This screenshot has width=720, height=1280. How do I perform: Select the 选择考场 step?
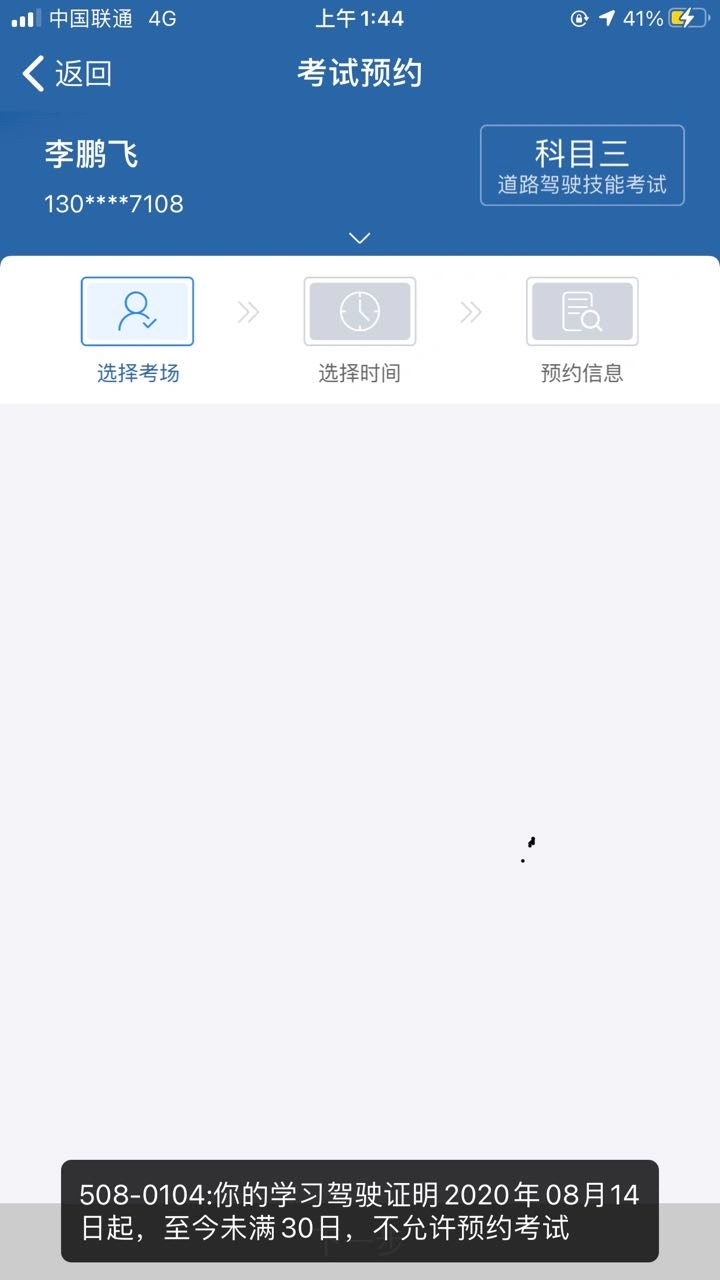(137, 330)
